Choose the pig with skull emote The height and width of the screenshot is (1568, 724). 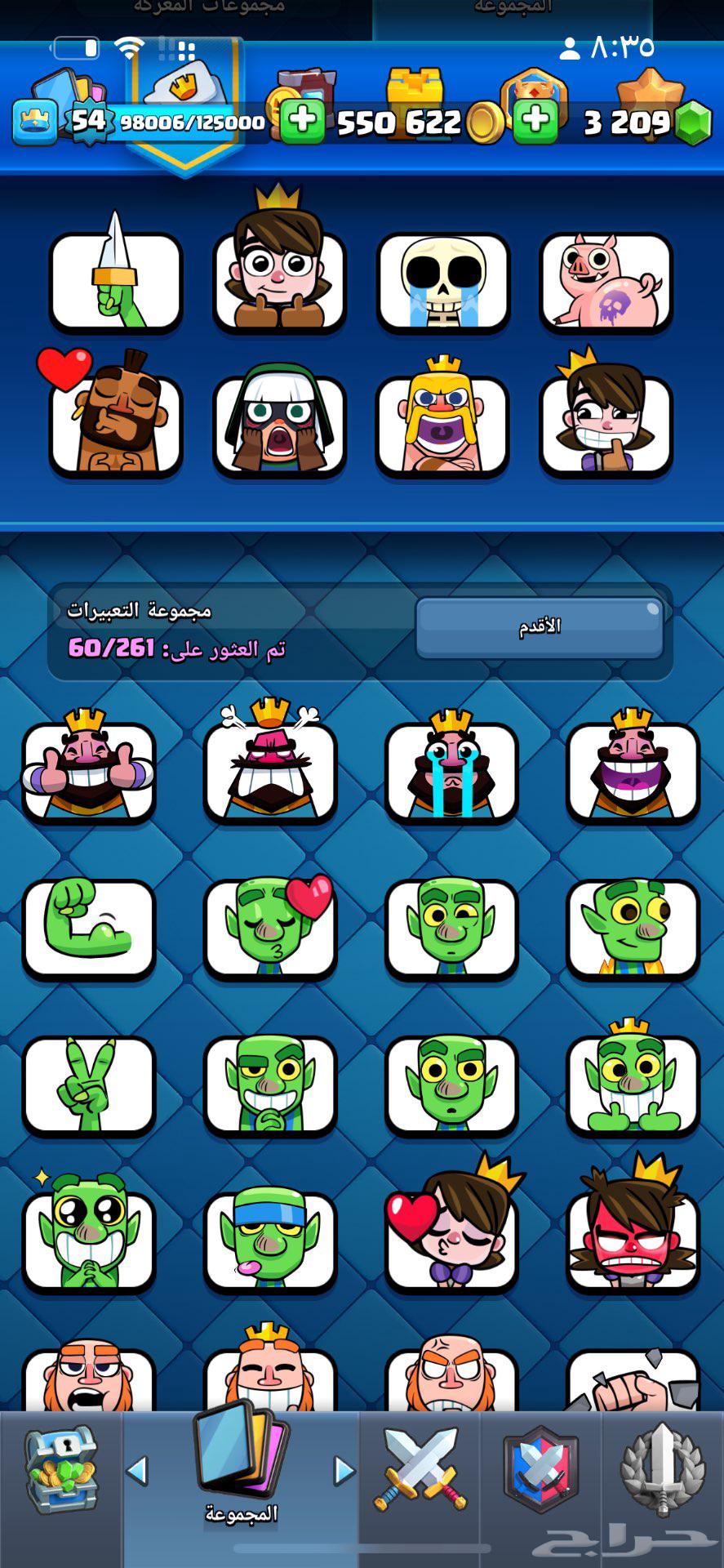[606, 283]
